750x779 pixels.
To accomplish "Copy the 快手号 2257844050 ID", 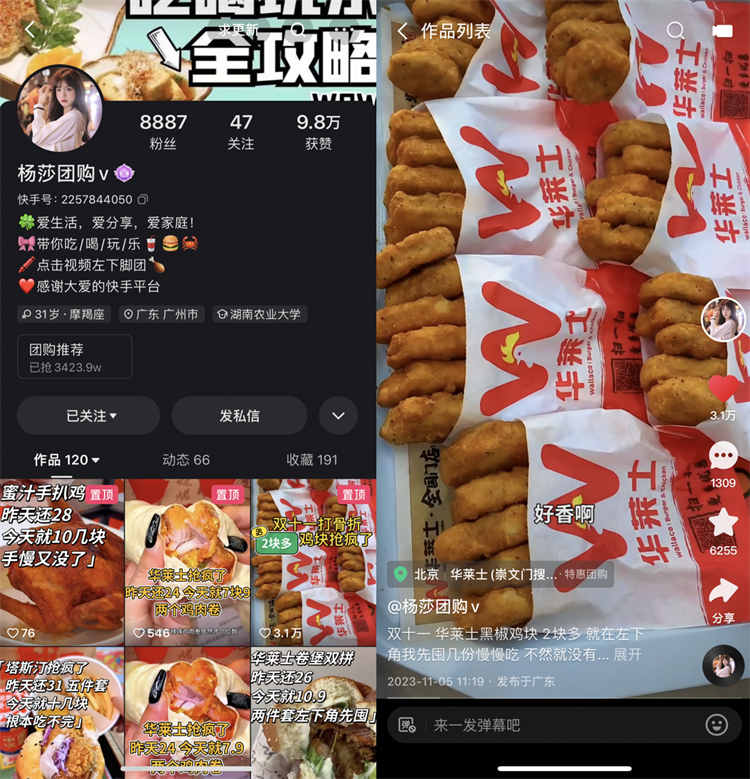I will (x=143, y=199).
